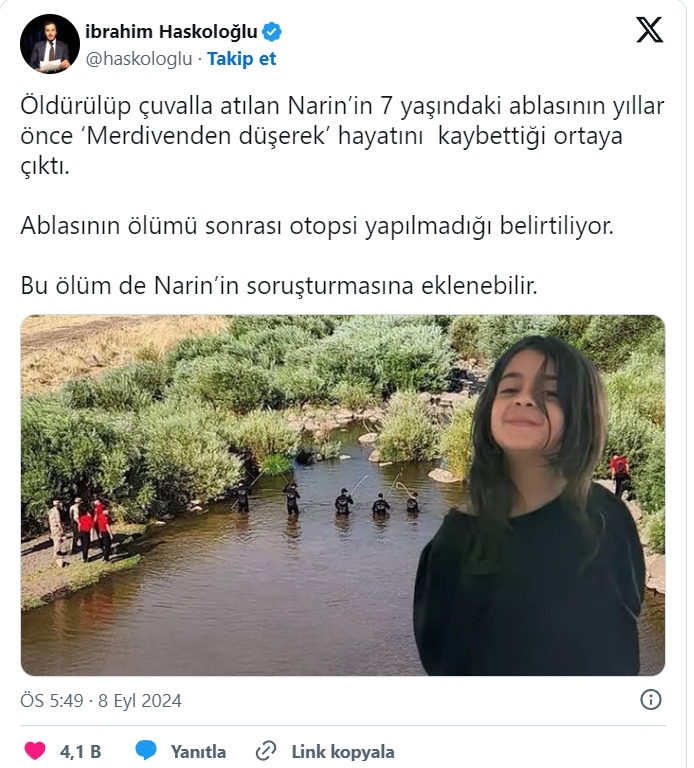Open the info icon beside the date

coord(650,700)
